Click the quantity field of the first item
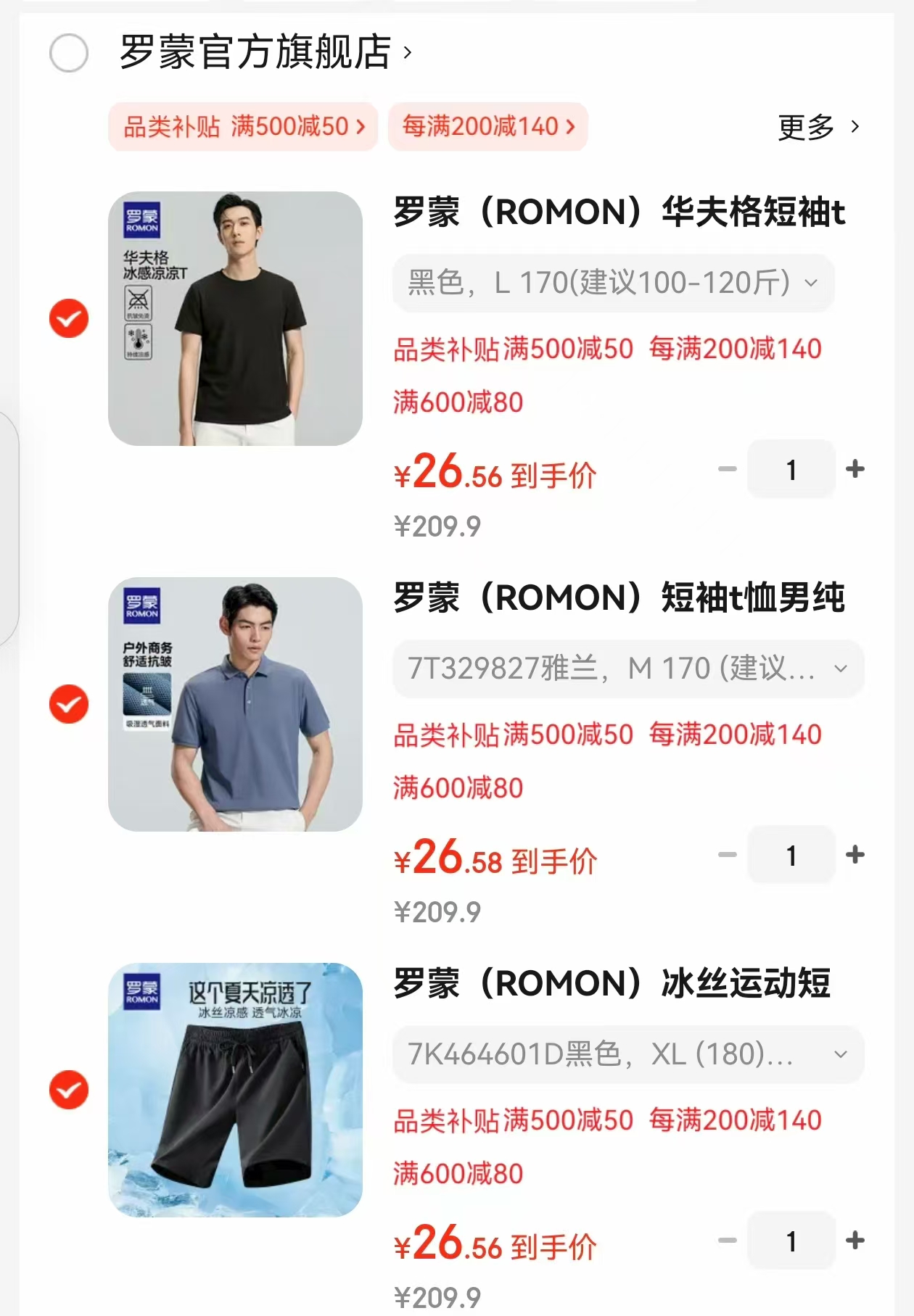 click(x=791, y=469)
